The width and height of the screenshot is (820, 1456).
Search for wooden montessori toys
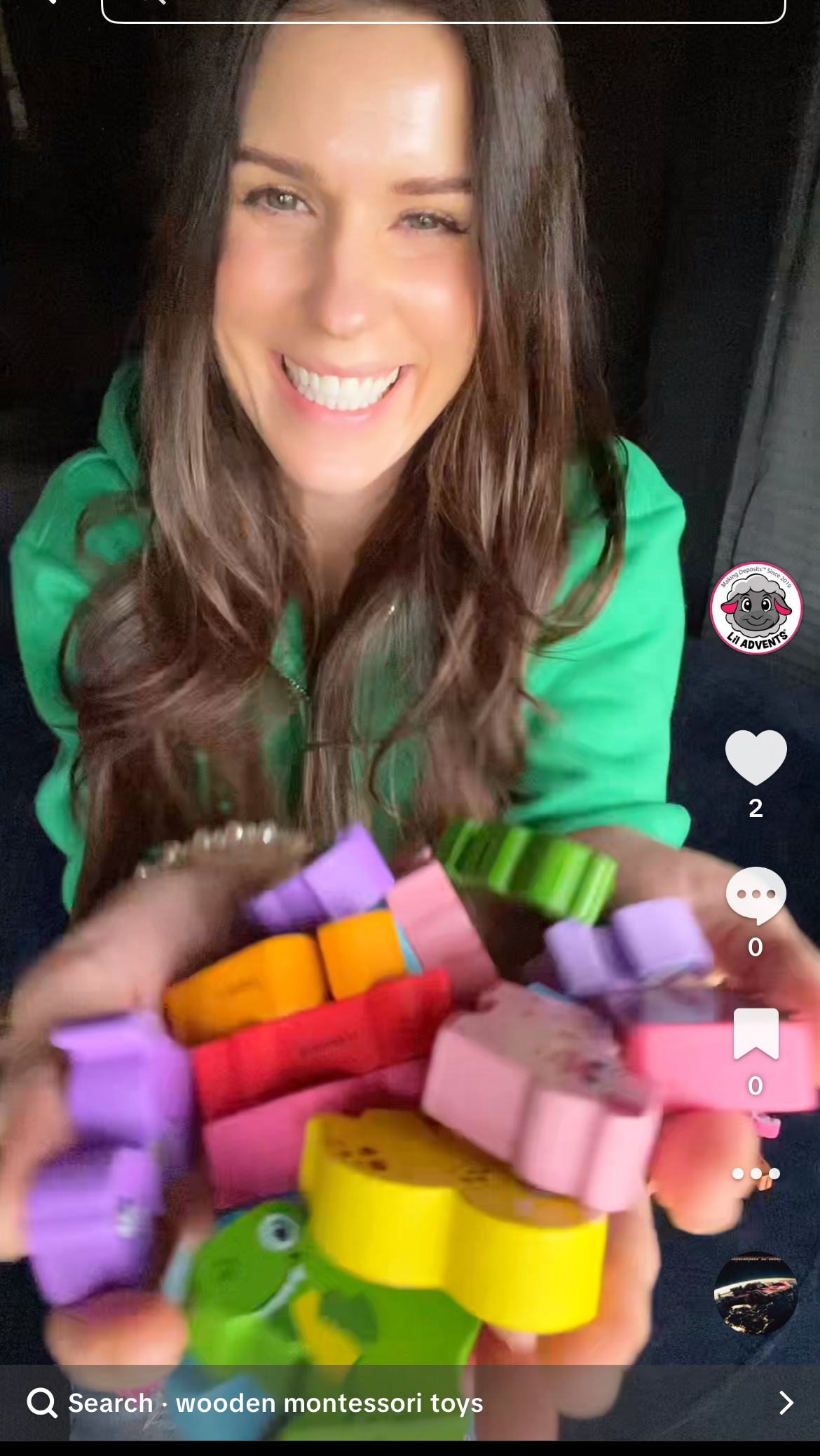[410, 1403]
